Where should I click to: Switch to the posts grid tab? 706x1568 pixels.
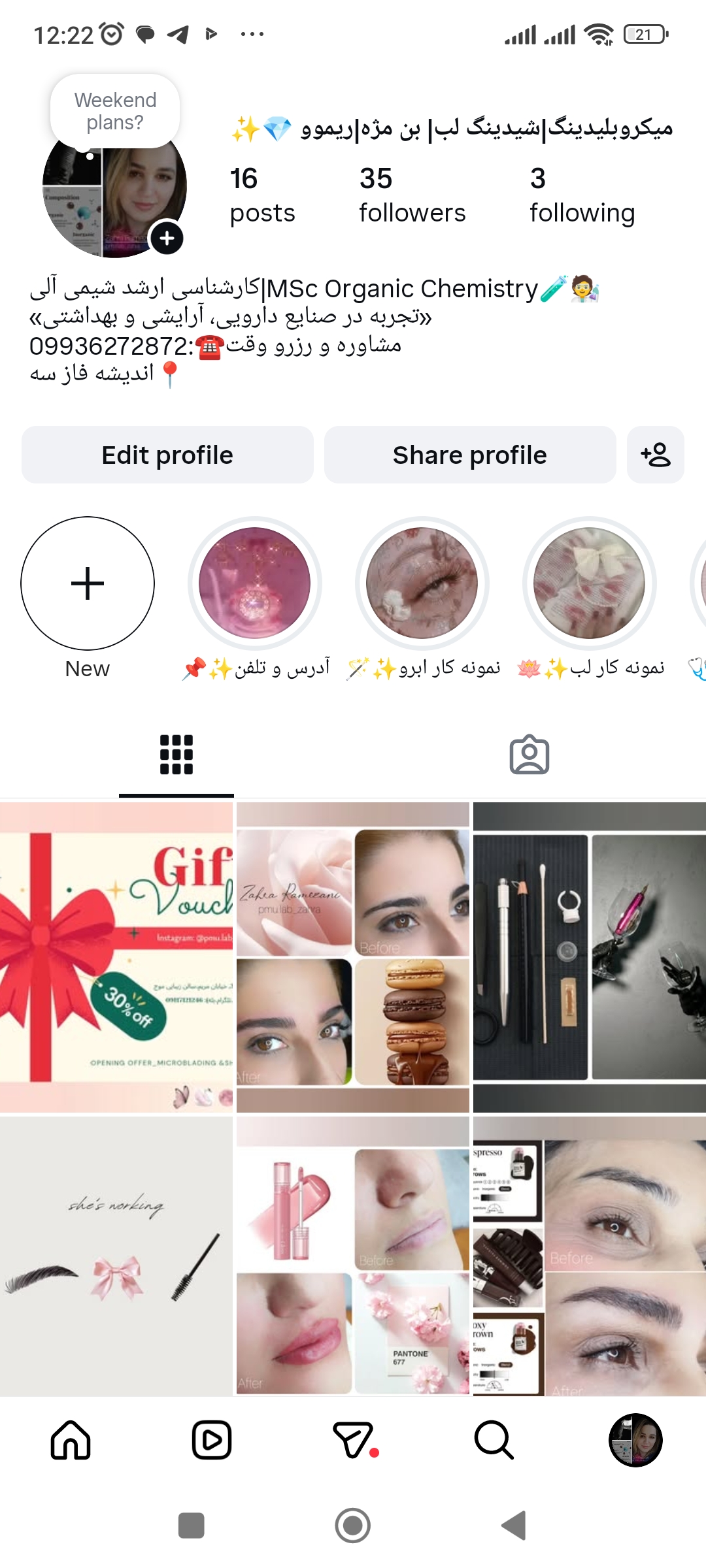click(x=176, y=755)
